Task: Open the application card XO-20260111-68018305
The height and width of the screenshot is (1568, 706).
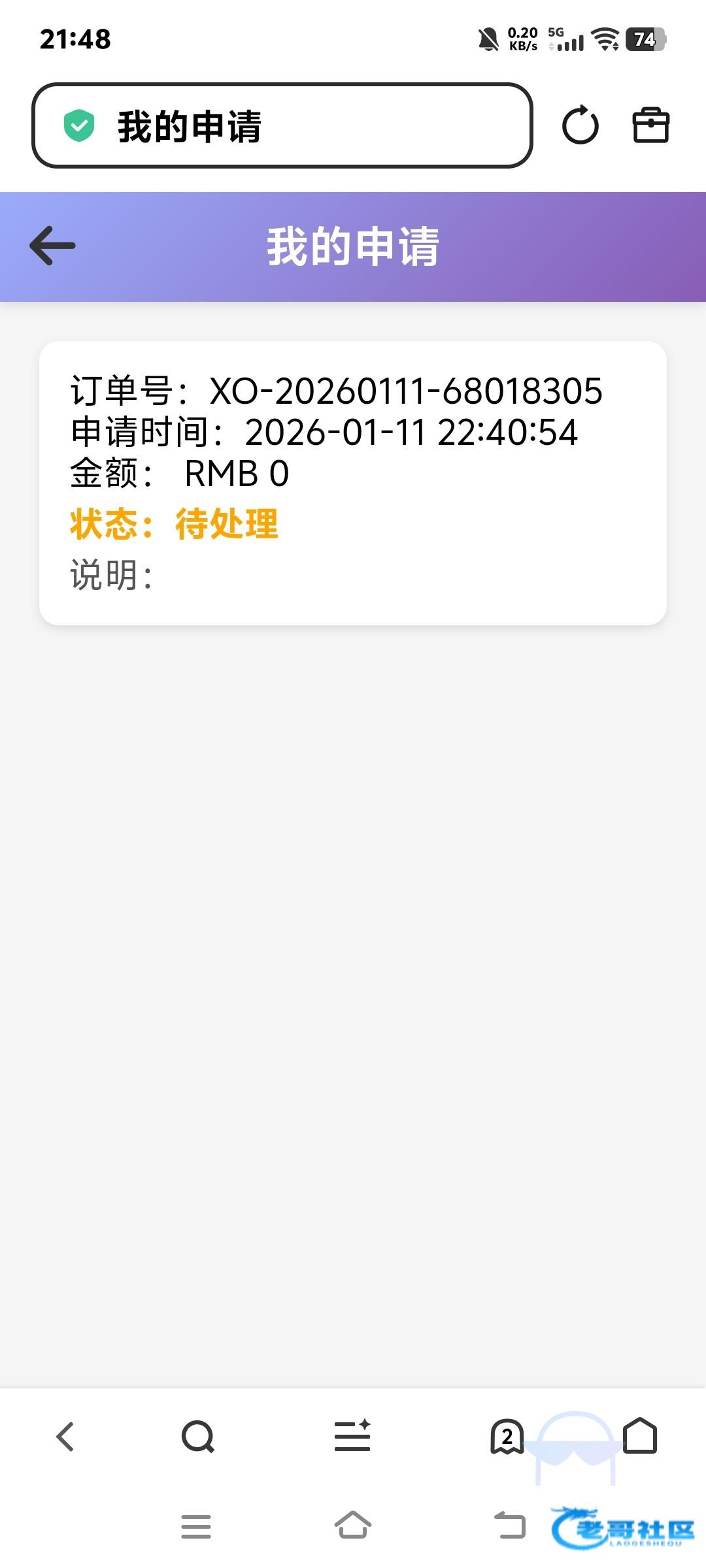Action: pyautogui.click(x=353, y=482)
